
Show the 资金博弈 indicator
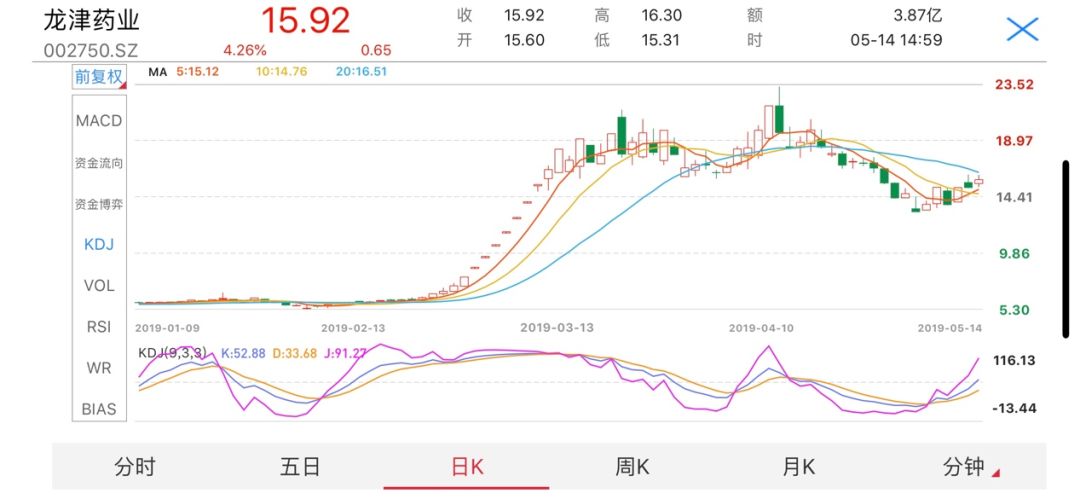pos(99,203)
